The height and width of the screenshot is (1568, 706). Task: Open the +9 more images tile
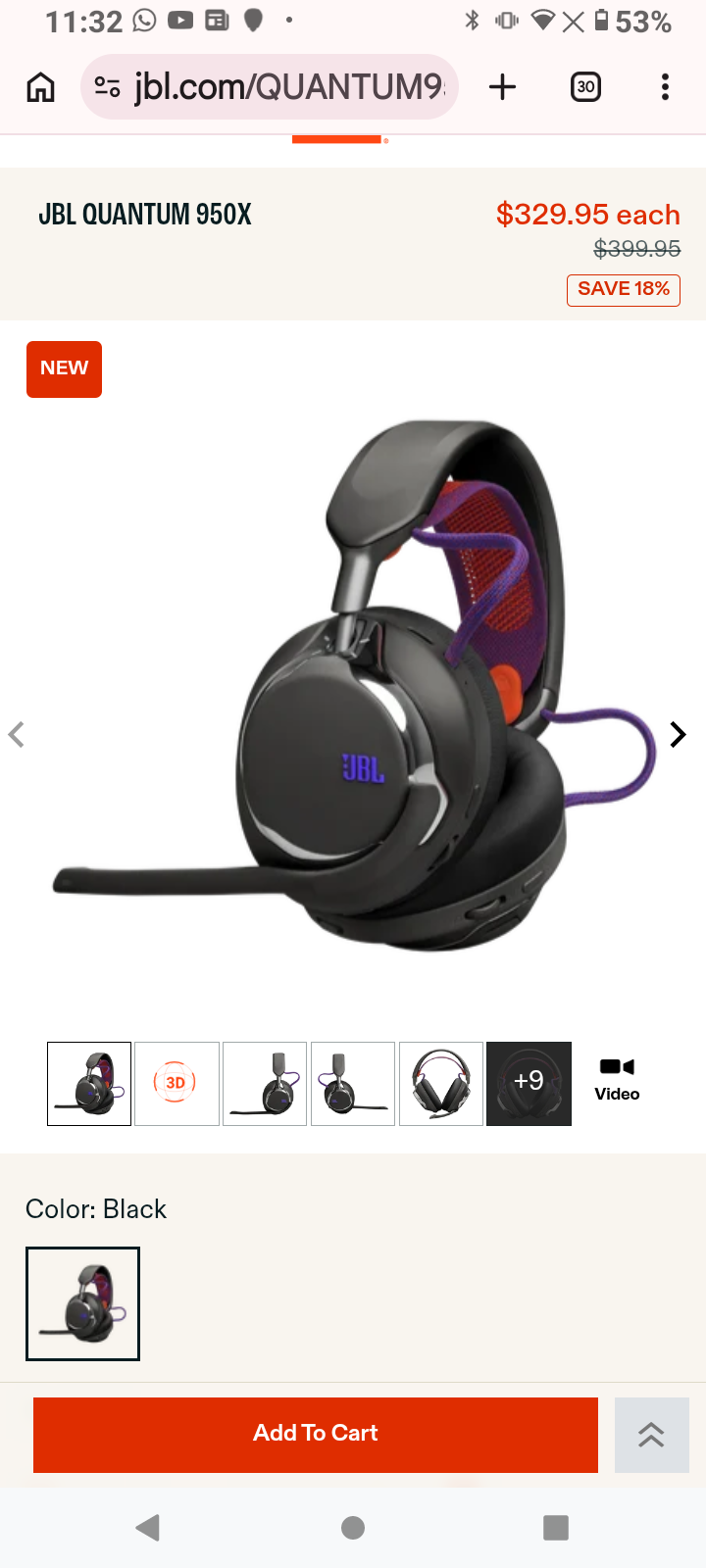[529, 1083]
